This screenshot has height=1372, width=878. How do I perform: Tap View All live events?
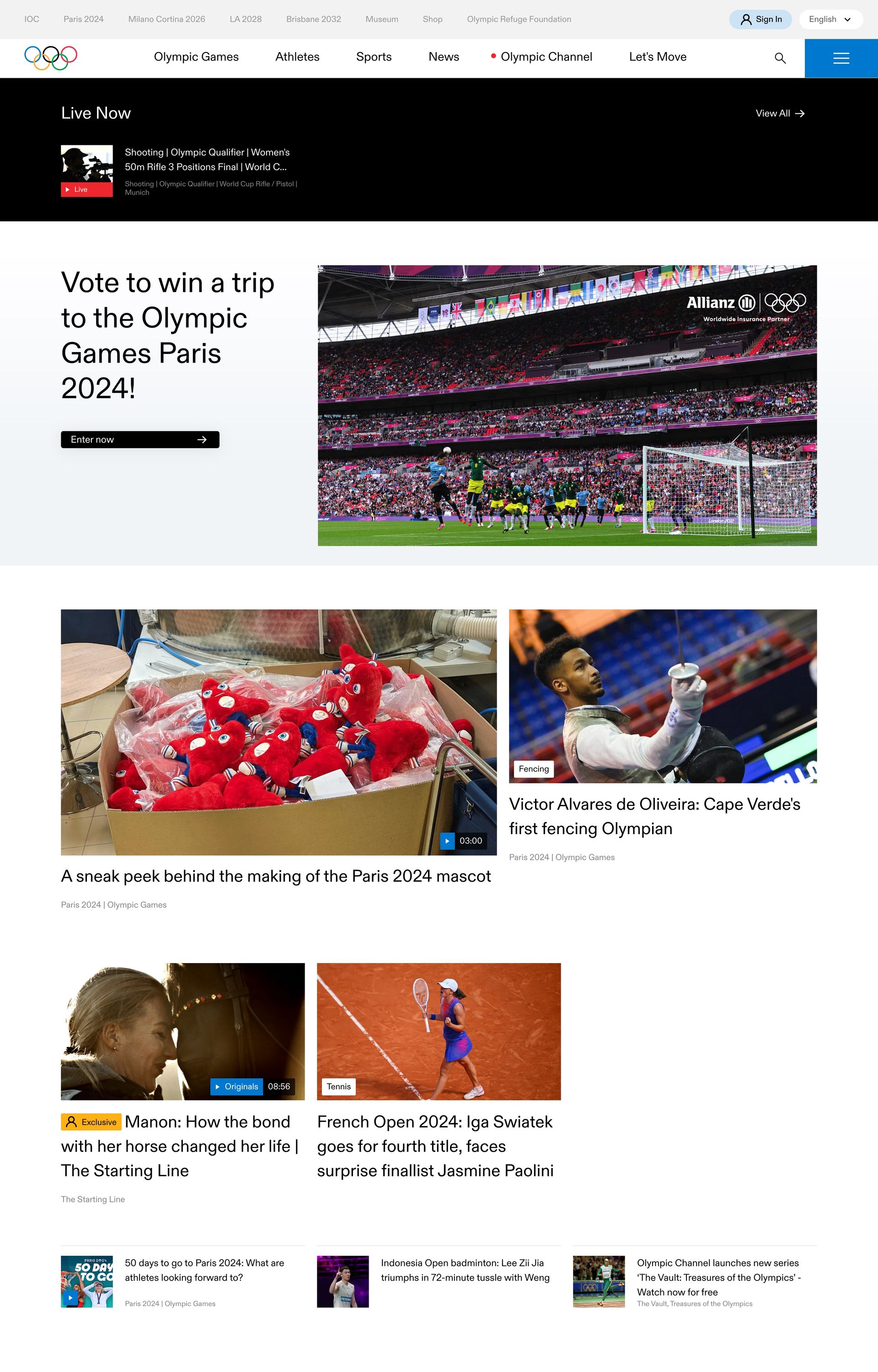779,113
